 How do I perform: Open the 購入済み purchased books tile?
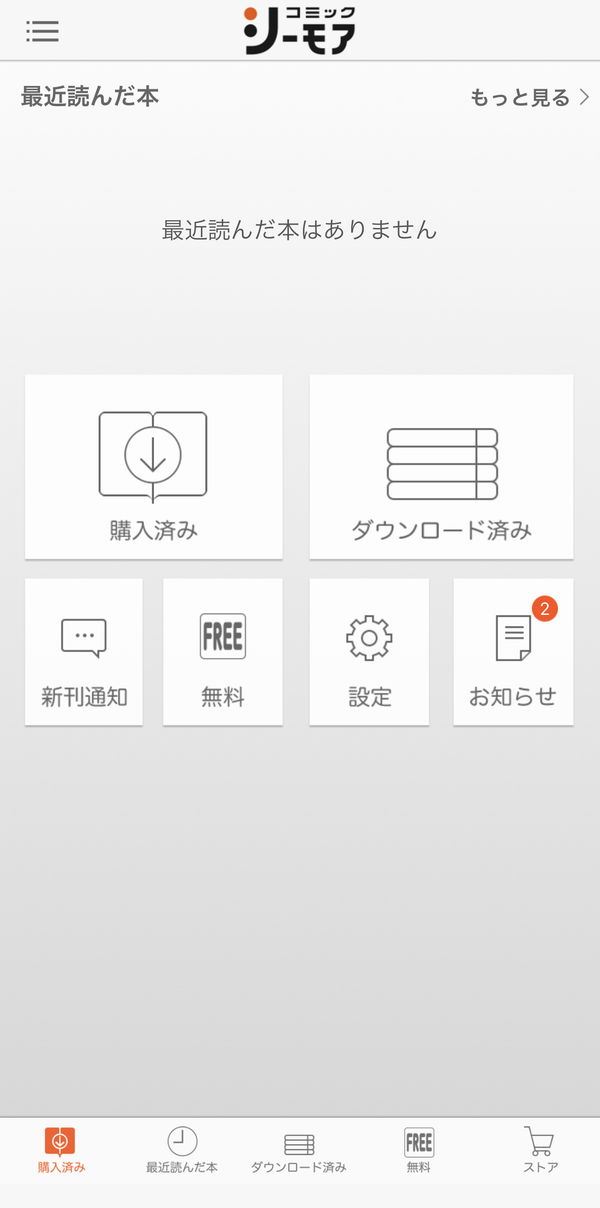pyautogui.click(x=153, y=466)
